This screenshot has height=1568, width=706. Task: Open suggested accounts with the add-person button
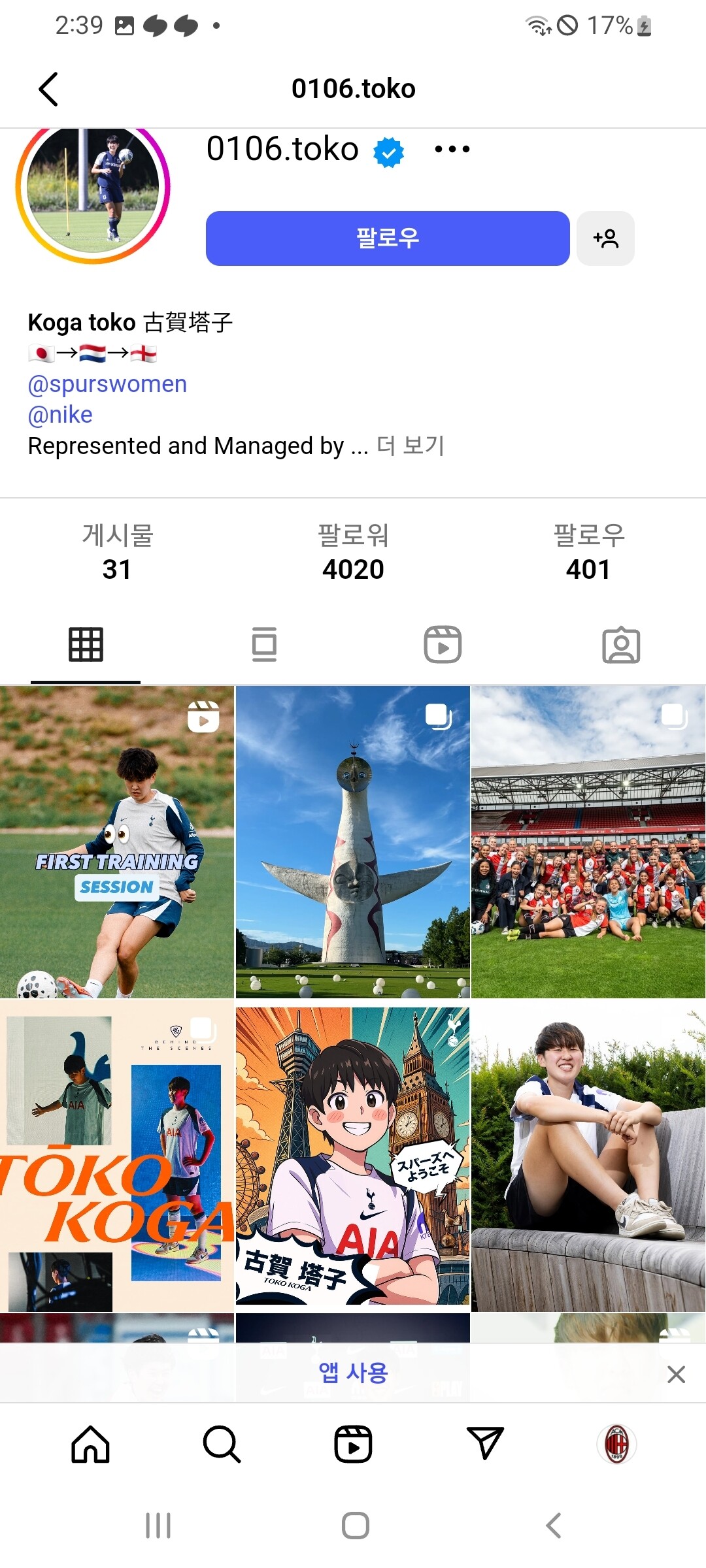(605, 238)
